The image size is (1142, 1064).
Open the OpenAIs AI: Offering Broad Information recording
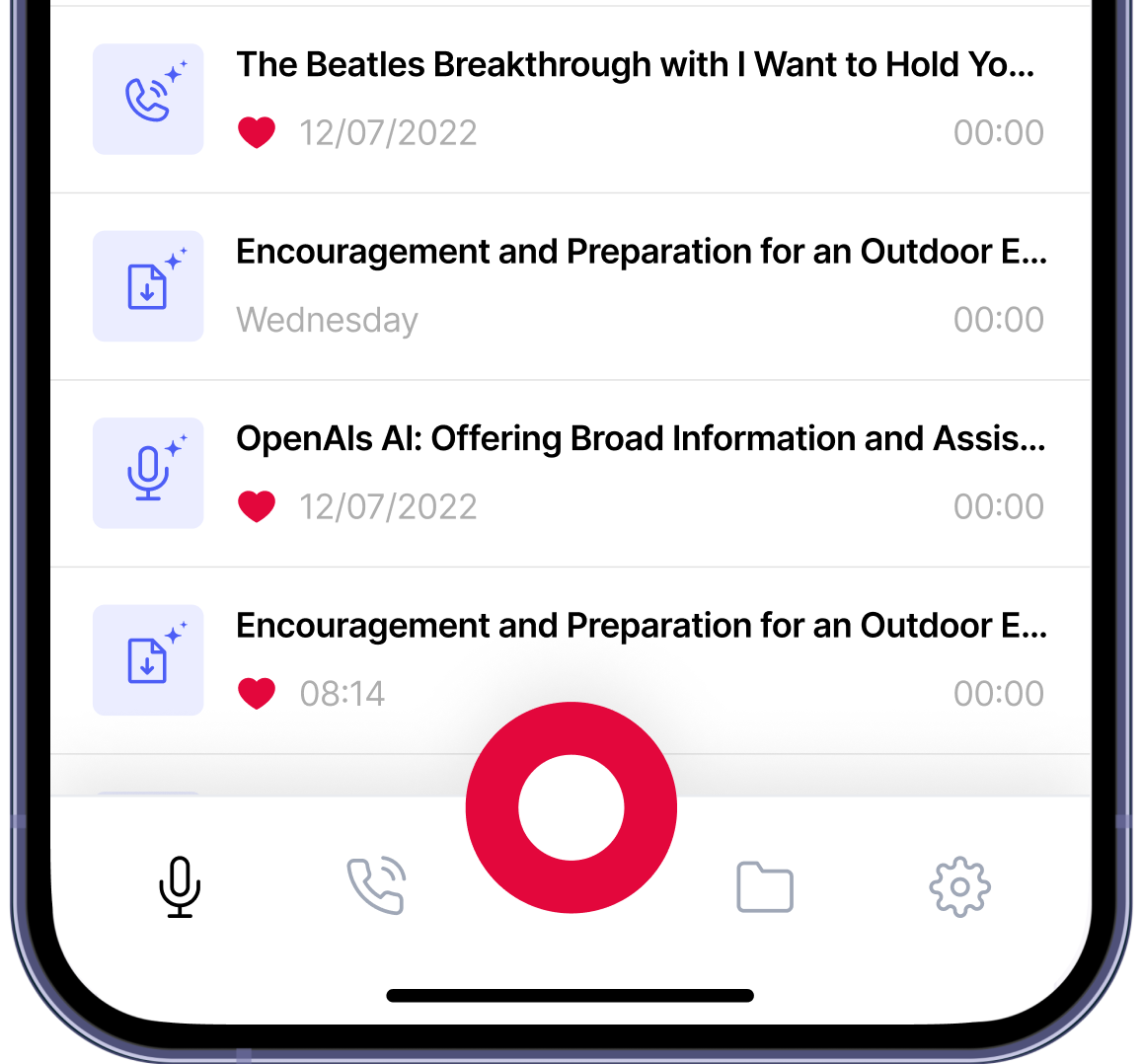[x=640, y=439]
